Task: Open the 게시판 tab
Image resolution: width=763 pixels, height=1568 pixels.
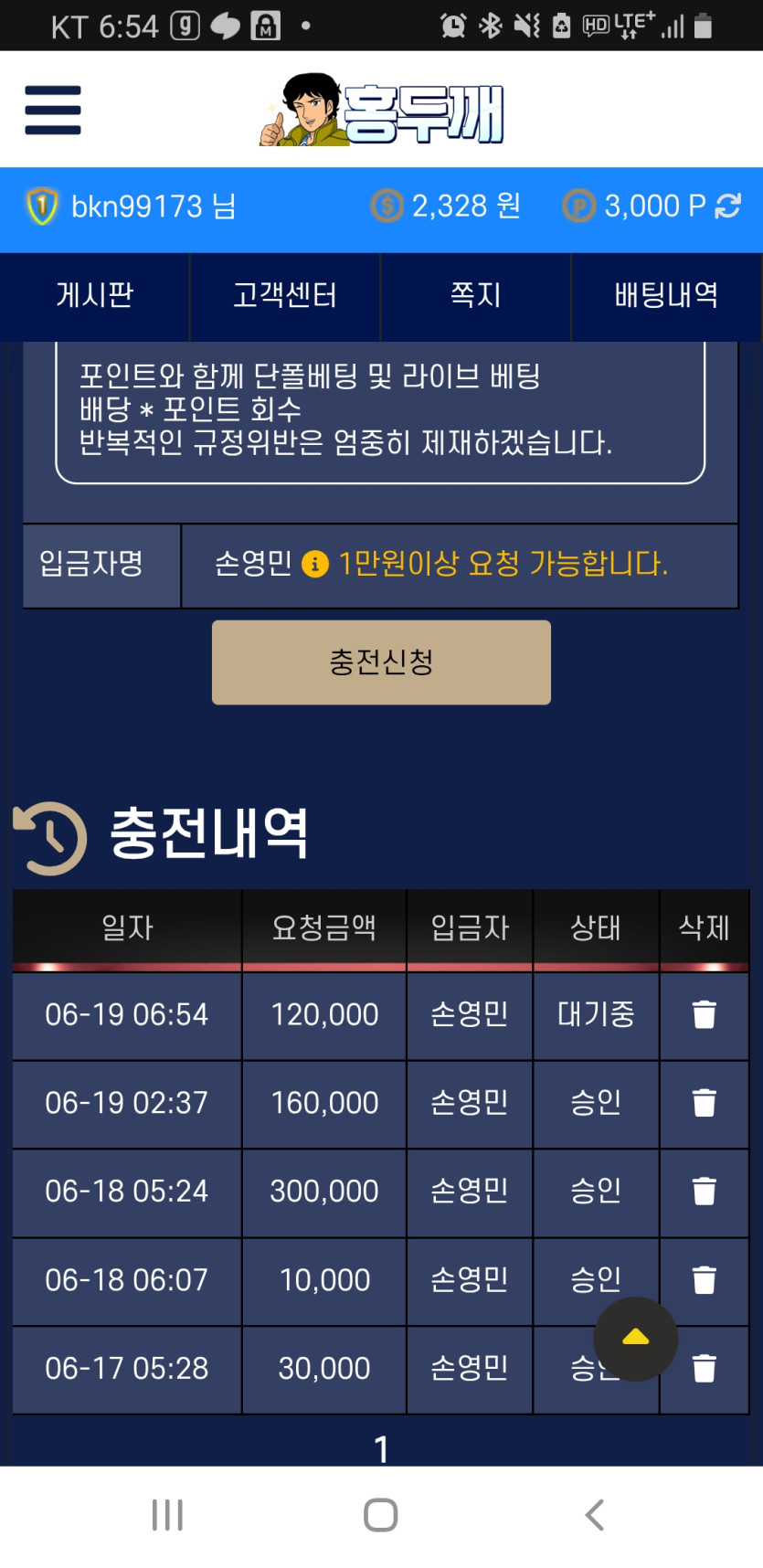Action: [x=95, y=295]
